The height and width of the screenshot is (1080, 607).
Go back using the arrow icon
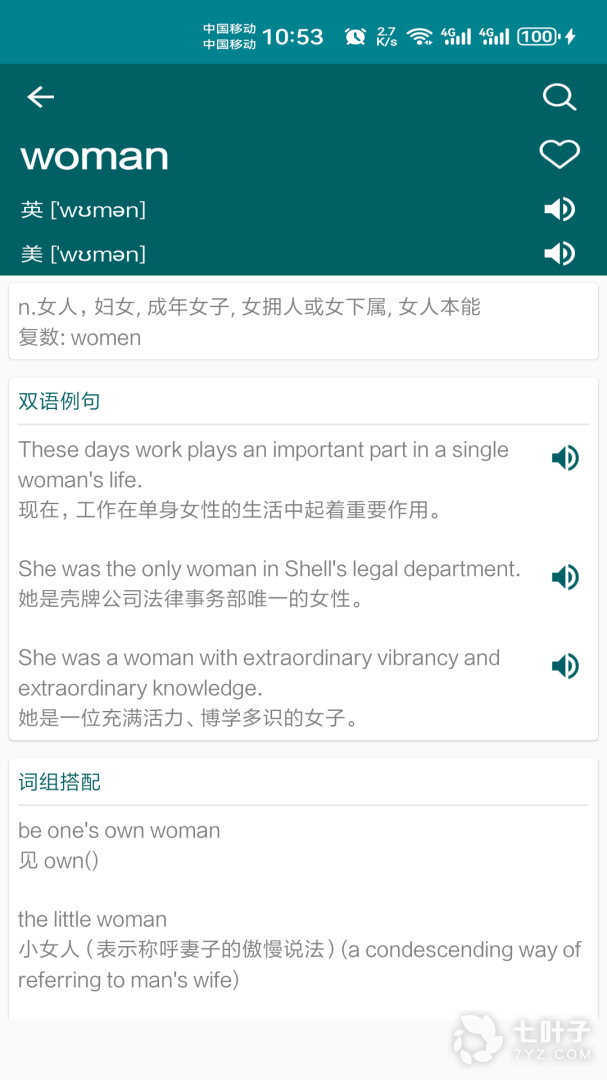click(x=41, y=97)
